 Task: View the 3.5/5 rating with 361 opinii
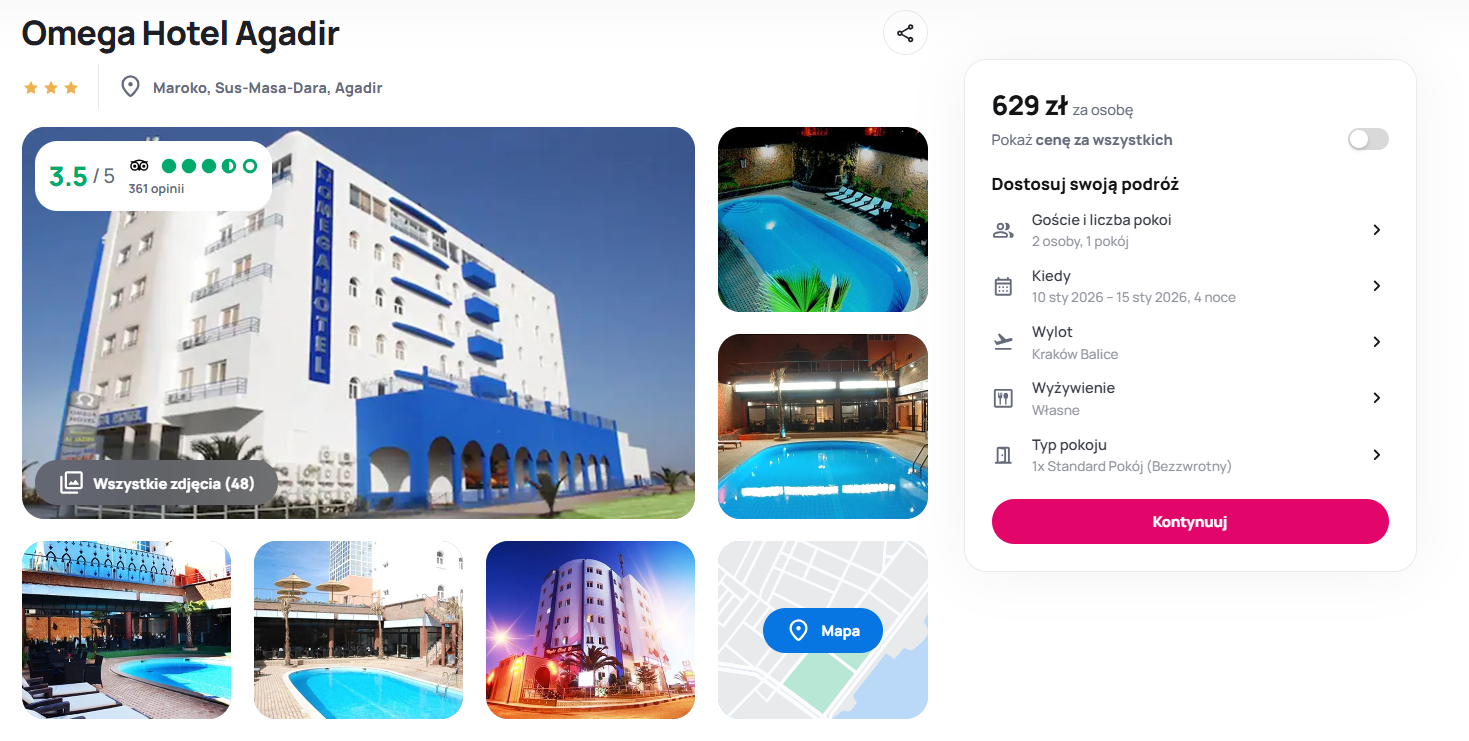pos(153,176)
